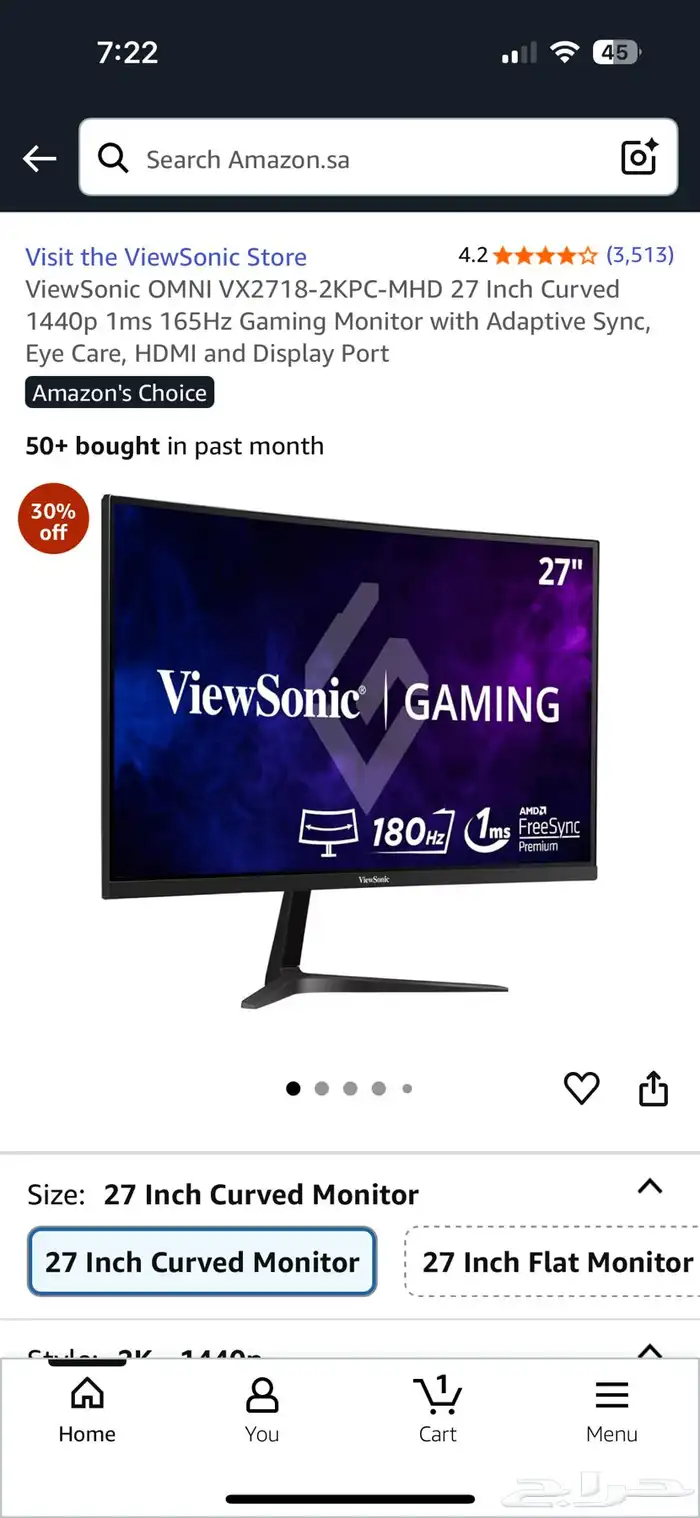This screenshot has width=700, height=1518.
Task: Open the ViewSonic monitor product image
Action: (x=350, y=750)
